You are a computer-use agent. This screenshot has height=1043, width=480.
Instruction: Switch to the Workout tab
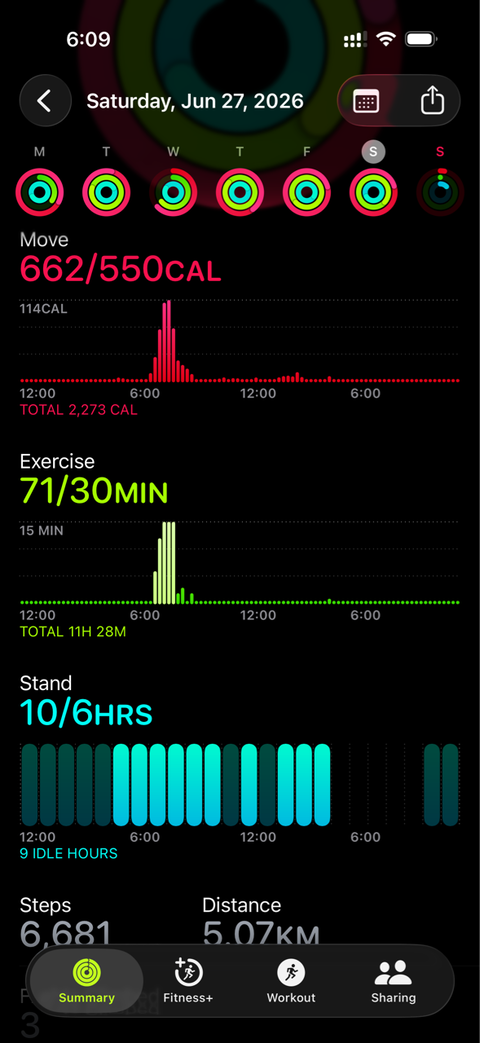click(x=291, y=982)
